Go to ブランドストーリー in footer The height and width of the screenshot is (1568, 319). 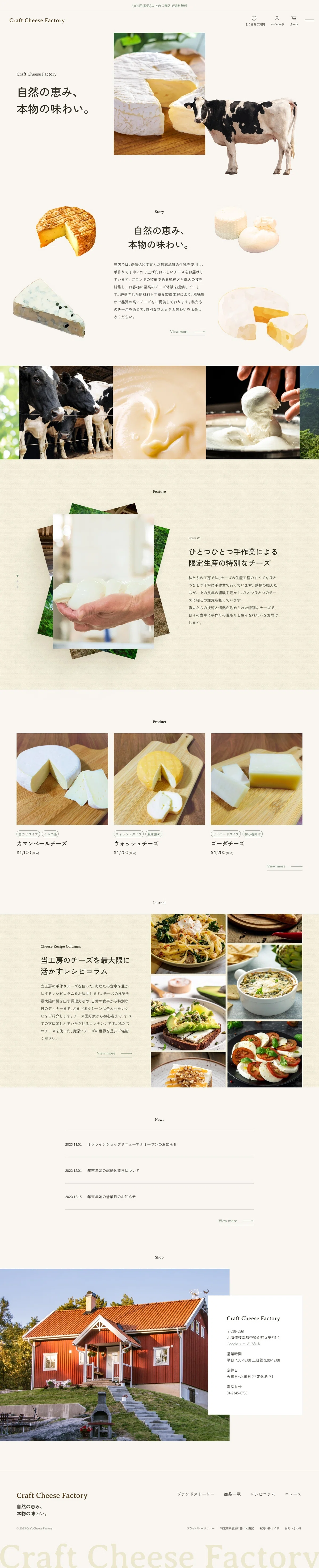point(196,1494)
